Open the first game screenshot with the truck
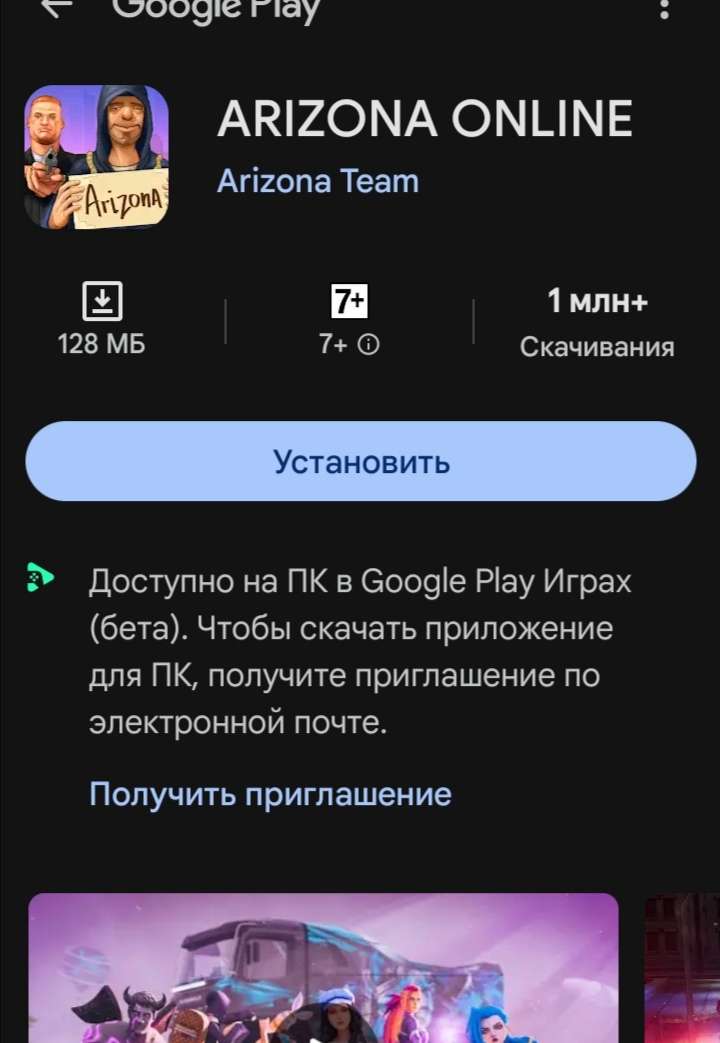Image resolution: width=720 pixels, height=1043 pixels. (322, 968)
